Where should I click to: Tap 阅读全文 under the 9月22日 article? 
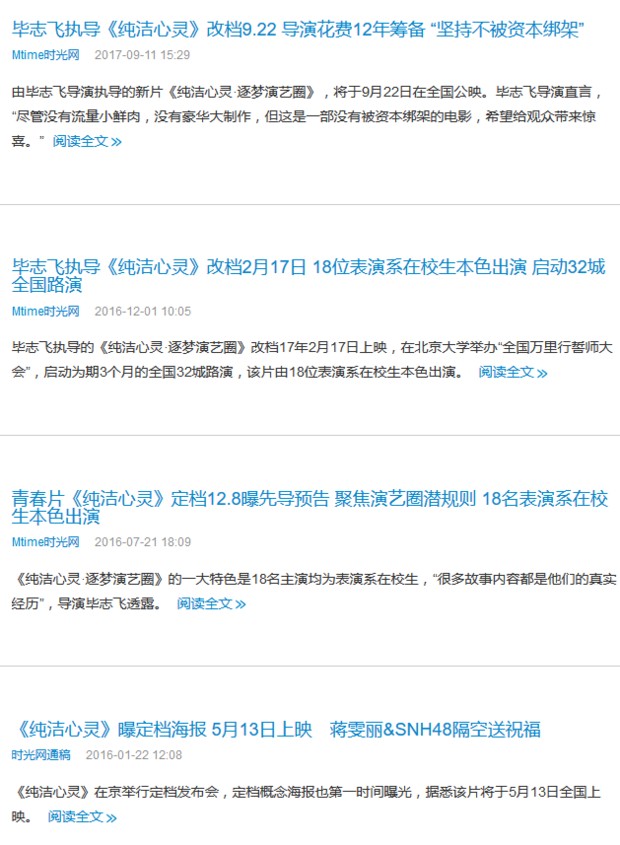[87, 142]
